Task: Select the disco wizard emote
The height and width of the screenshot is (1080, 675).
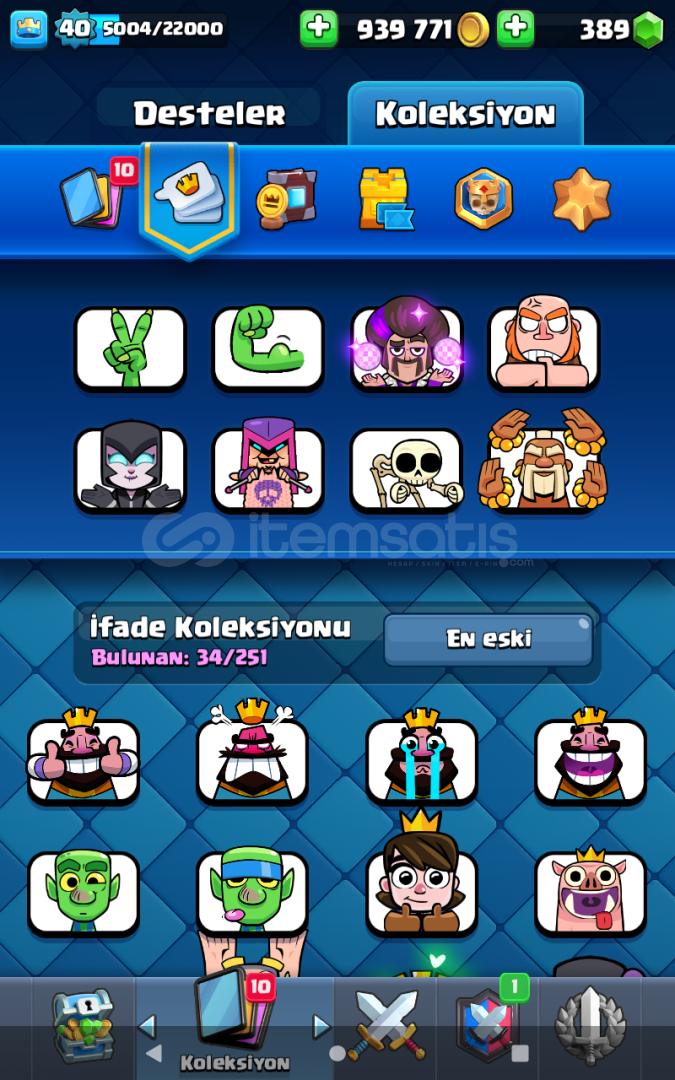Action: pyautogui.click(x=406, y=344)
